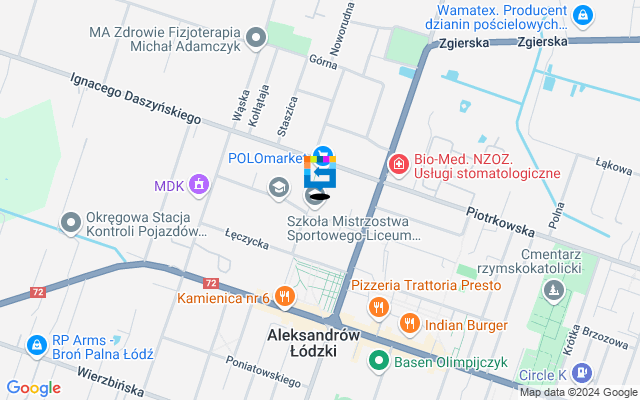Open the Indian Burger restaurant marker
The image size is (640, 400).
pos(409,324)
